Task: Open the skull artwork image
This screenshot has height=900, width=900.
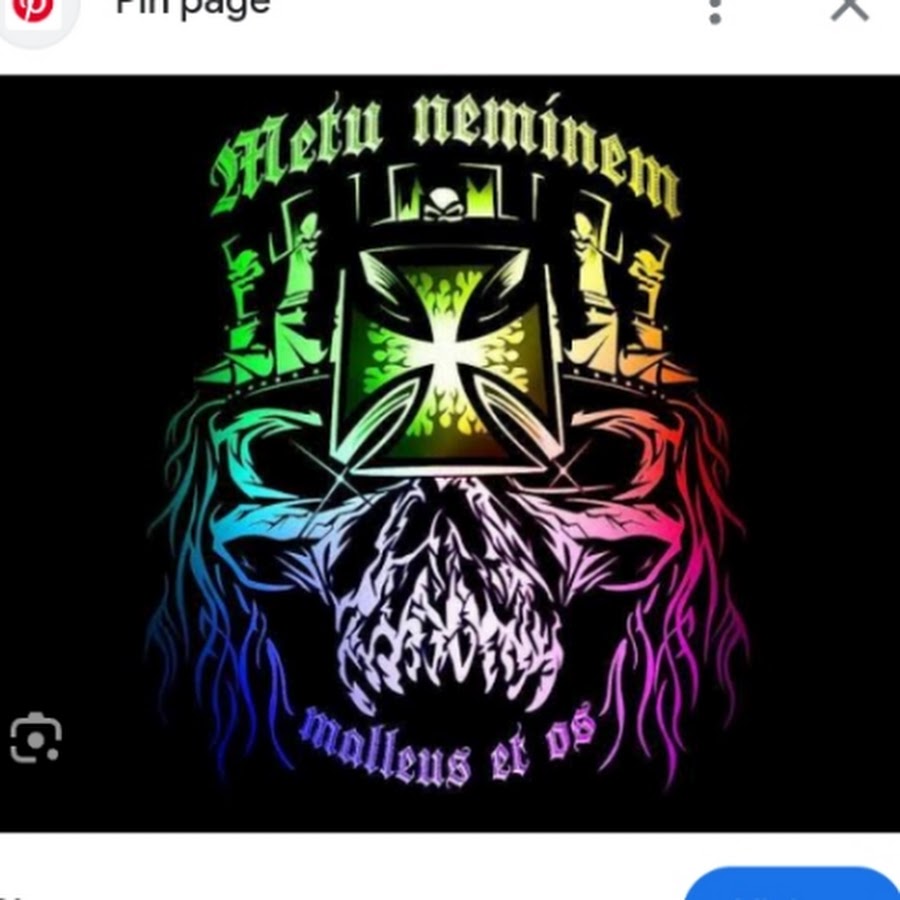Action: point(450,452)
